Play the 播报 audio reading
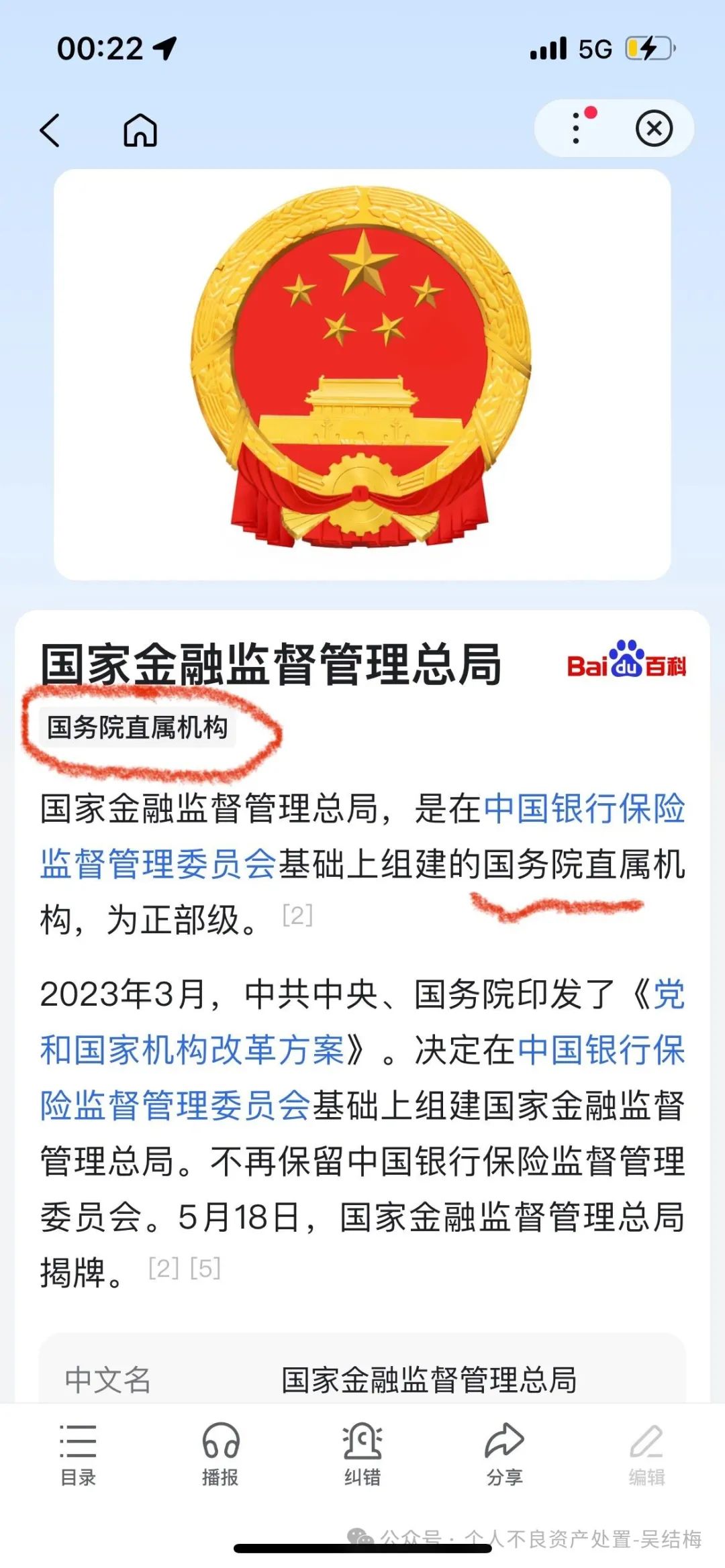The image size is (725, 1568). click(220, 1453)
